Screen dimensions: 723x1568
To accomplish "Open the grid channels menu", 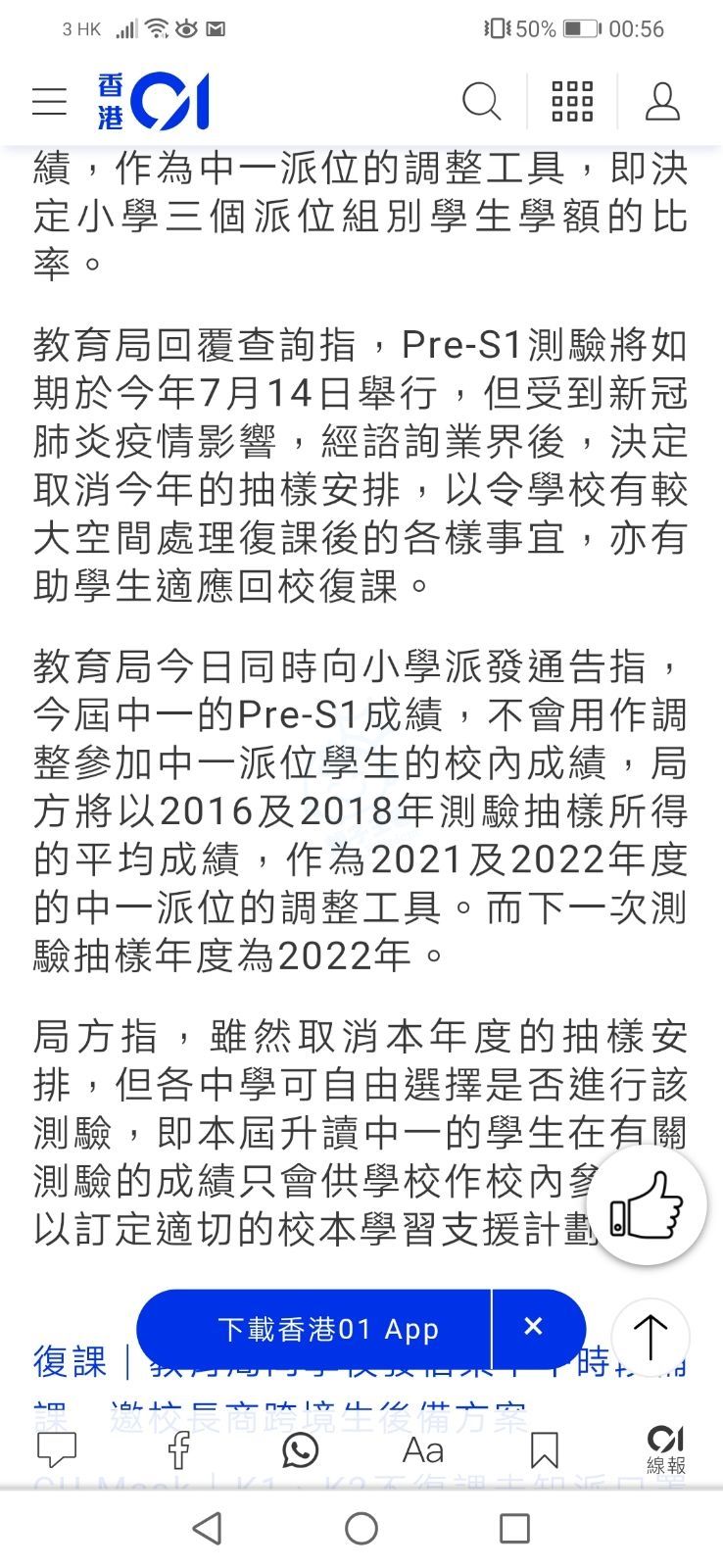I will 572,102.
